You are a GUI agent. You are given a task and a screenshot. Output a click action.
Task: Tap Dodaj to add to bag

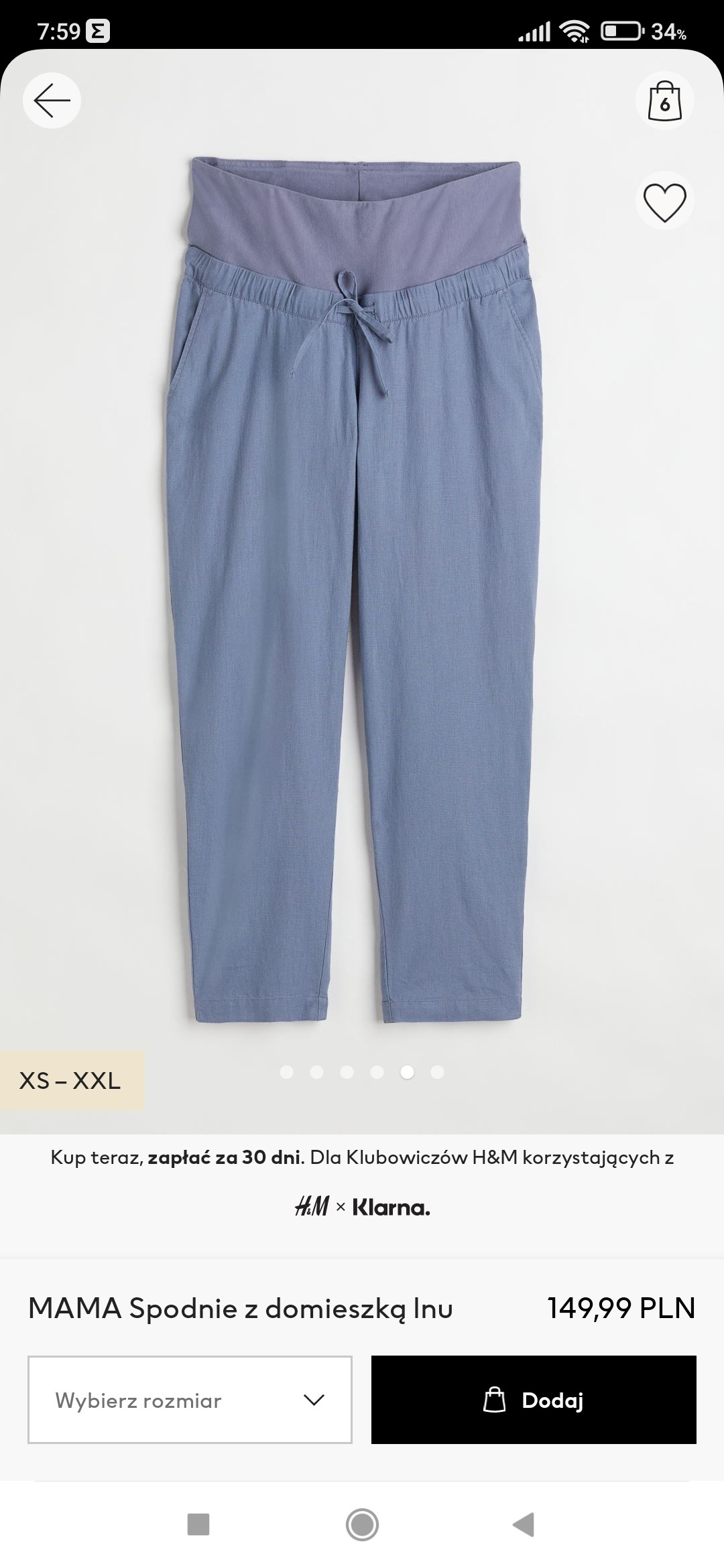pos(534,1400)
